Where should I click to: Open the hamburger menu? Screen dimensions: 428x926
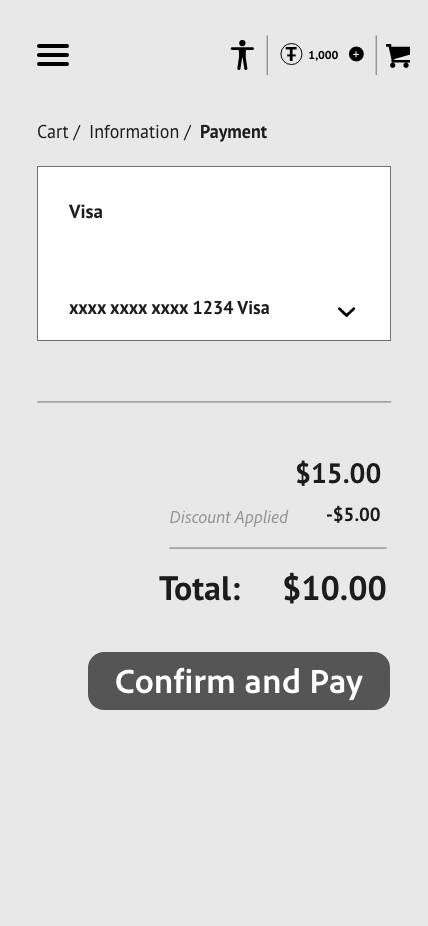(53, 55)
